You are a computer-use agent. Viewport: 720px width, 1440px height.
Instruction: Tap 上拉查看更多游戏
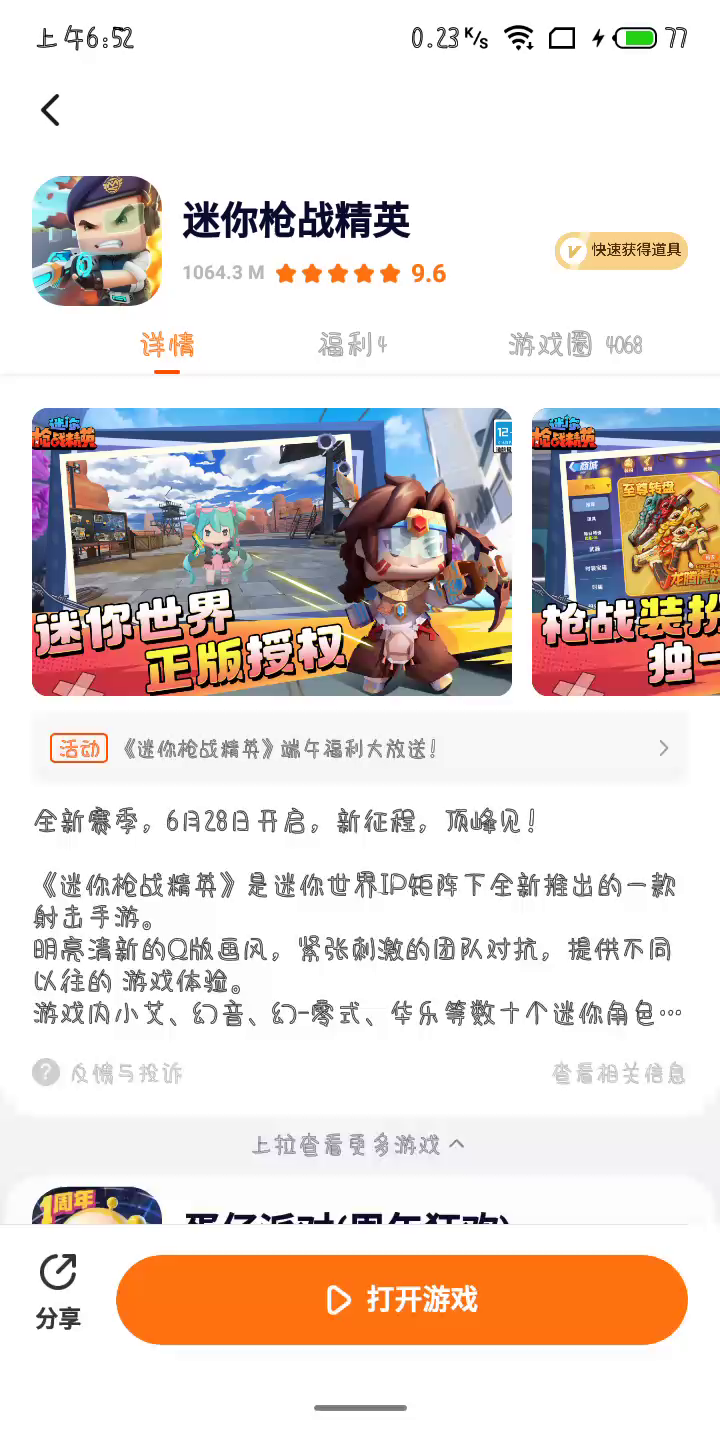pyautogui.click(x=358, y=1144)
